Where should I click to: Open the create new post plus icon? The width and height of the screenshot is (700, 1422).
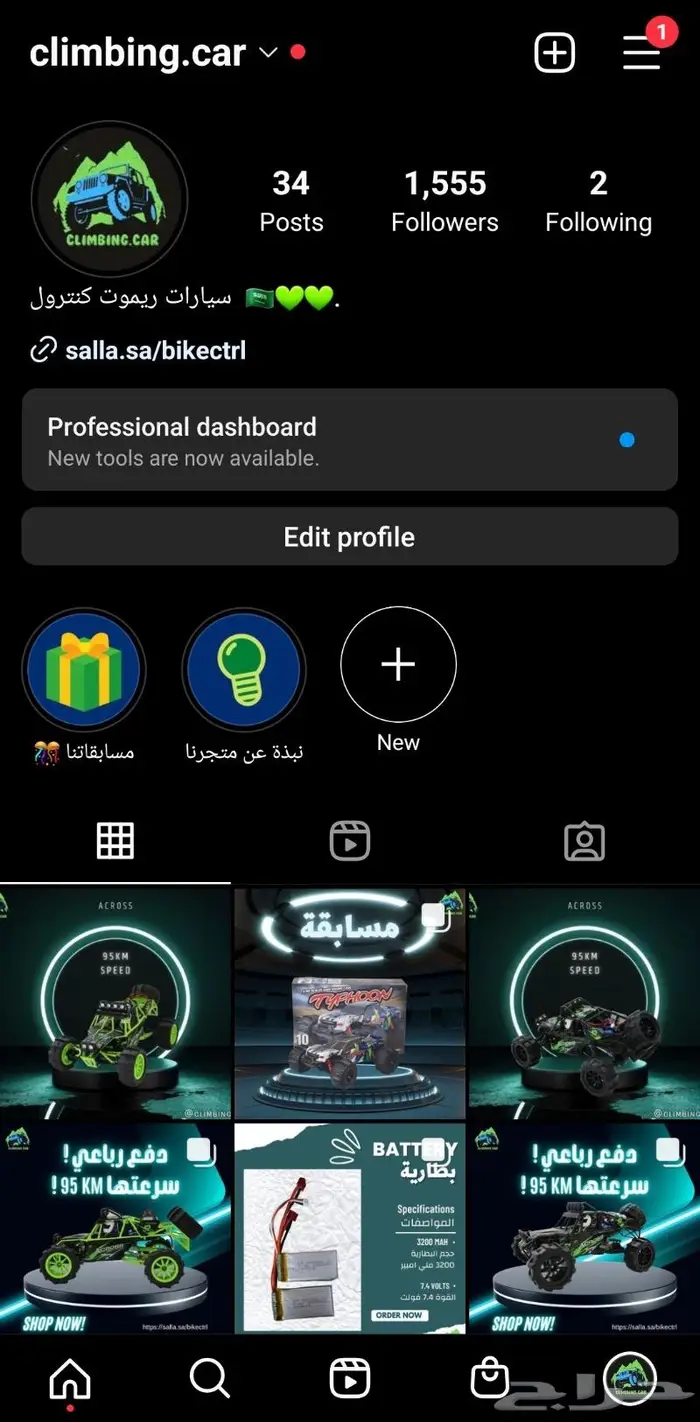(x=555, y=52)
